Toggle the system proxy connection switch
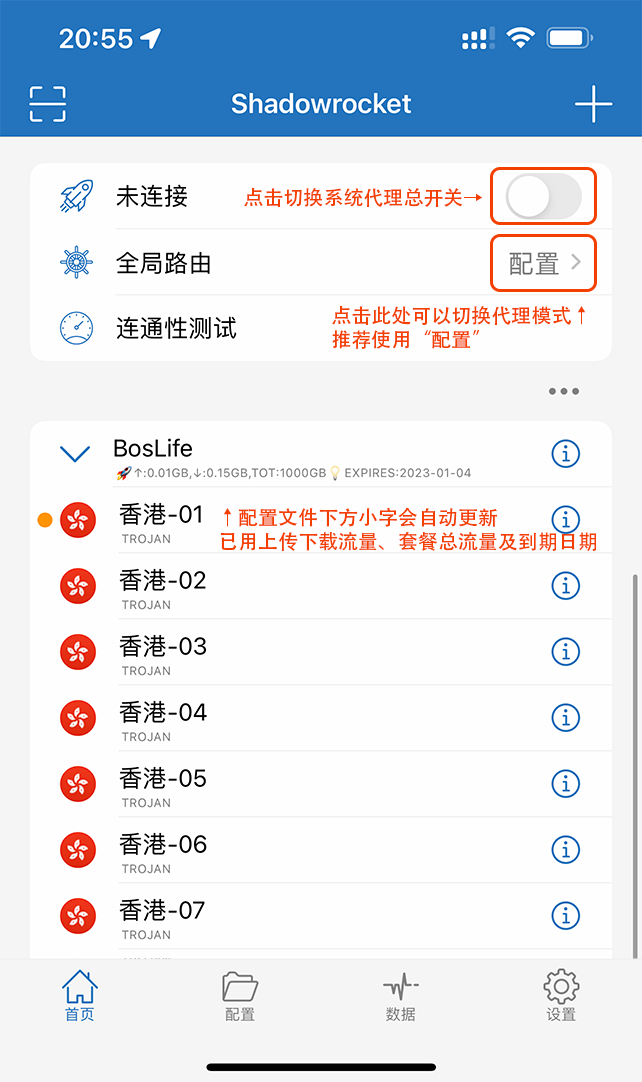 (543, 197)
